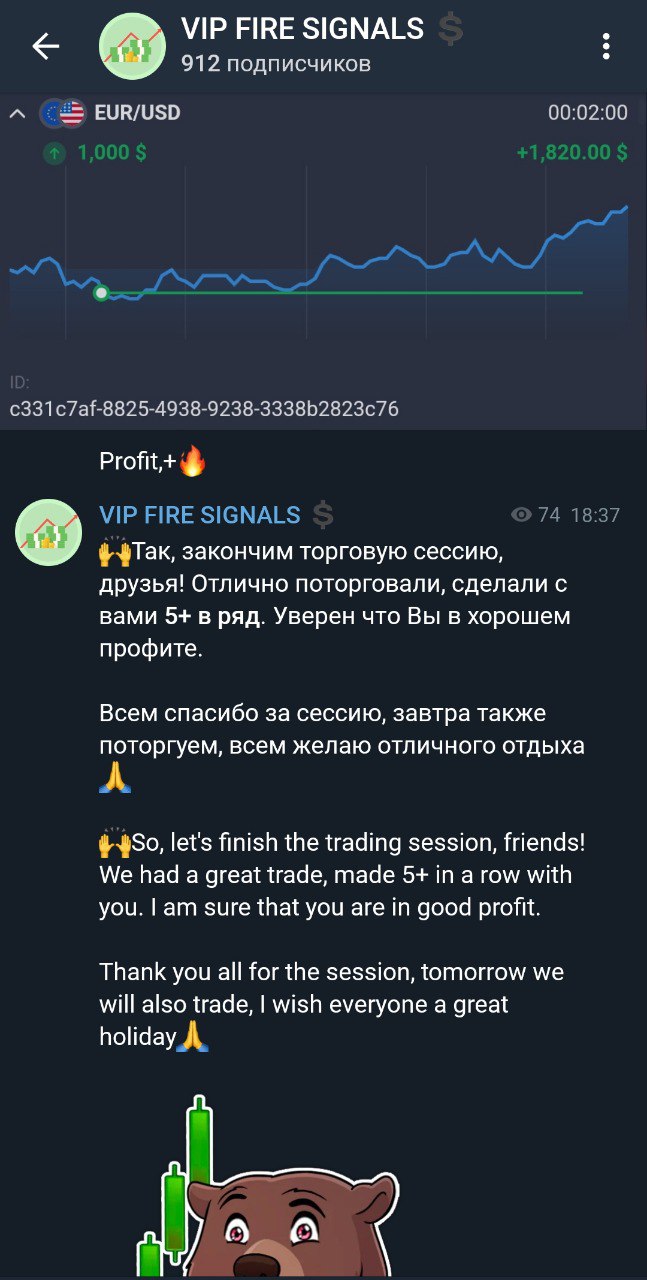The image size is (647, 1280).
Task: Open VIP FIRE SIGNALS channel info header
Action: (282, 46)
